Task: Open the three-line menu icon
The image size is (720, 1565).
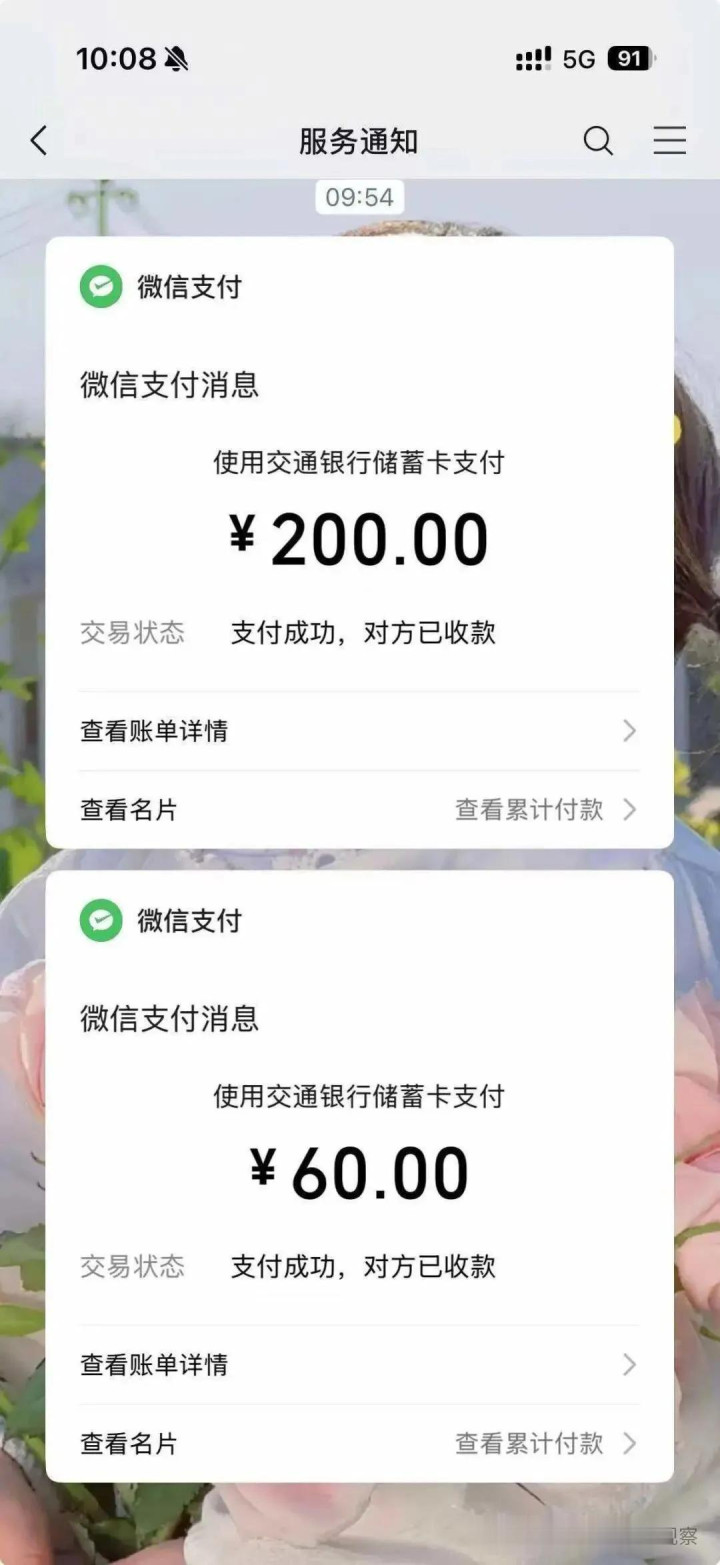Action: [x=669, y=141]
